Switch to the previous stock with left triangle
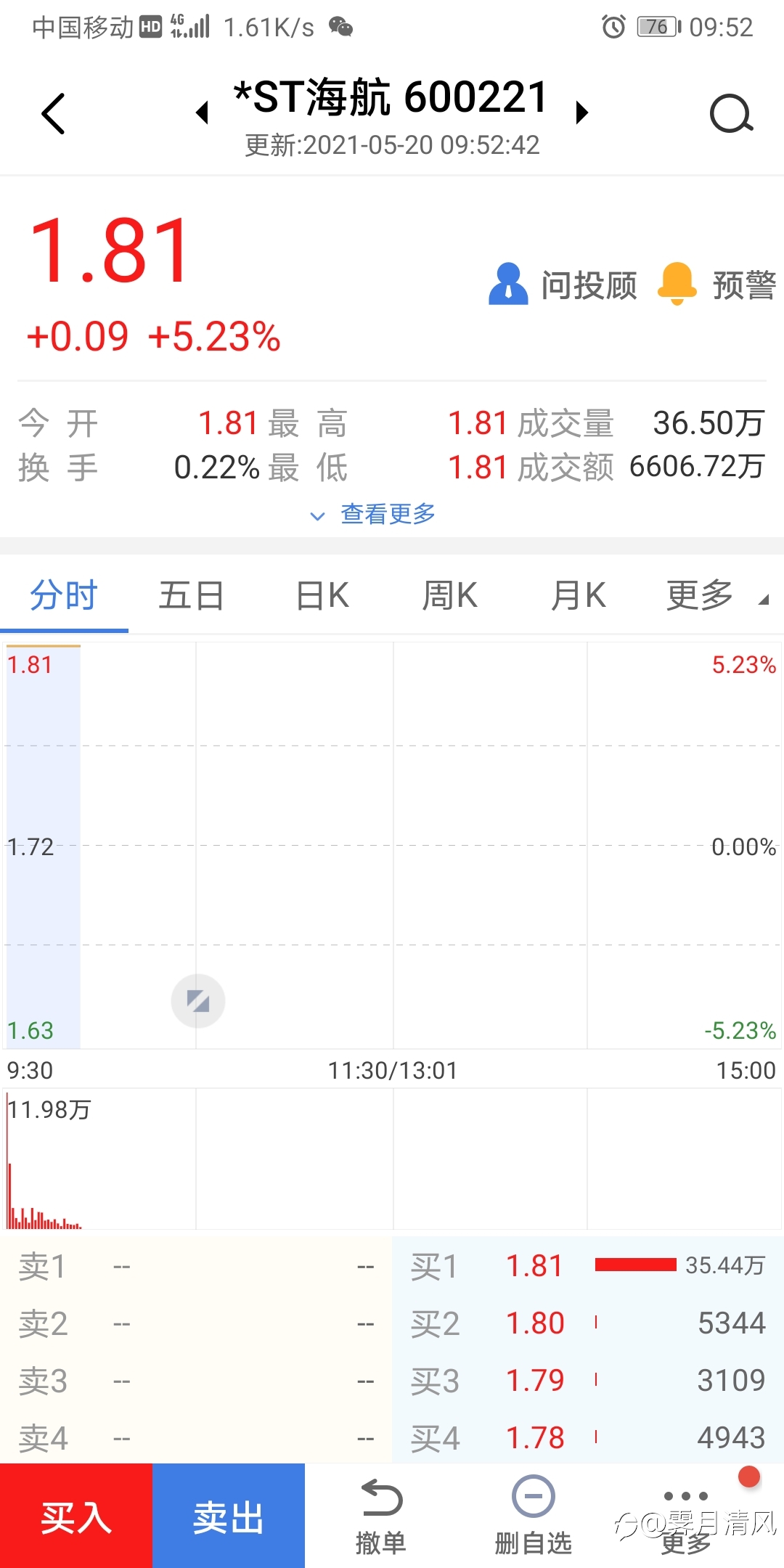Viewport: 784px width, 1568px height. pos(203,113)
